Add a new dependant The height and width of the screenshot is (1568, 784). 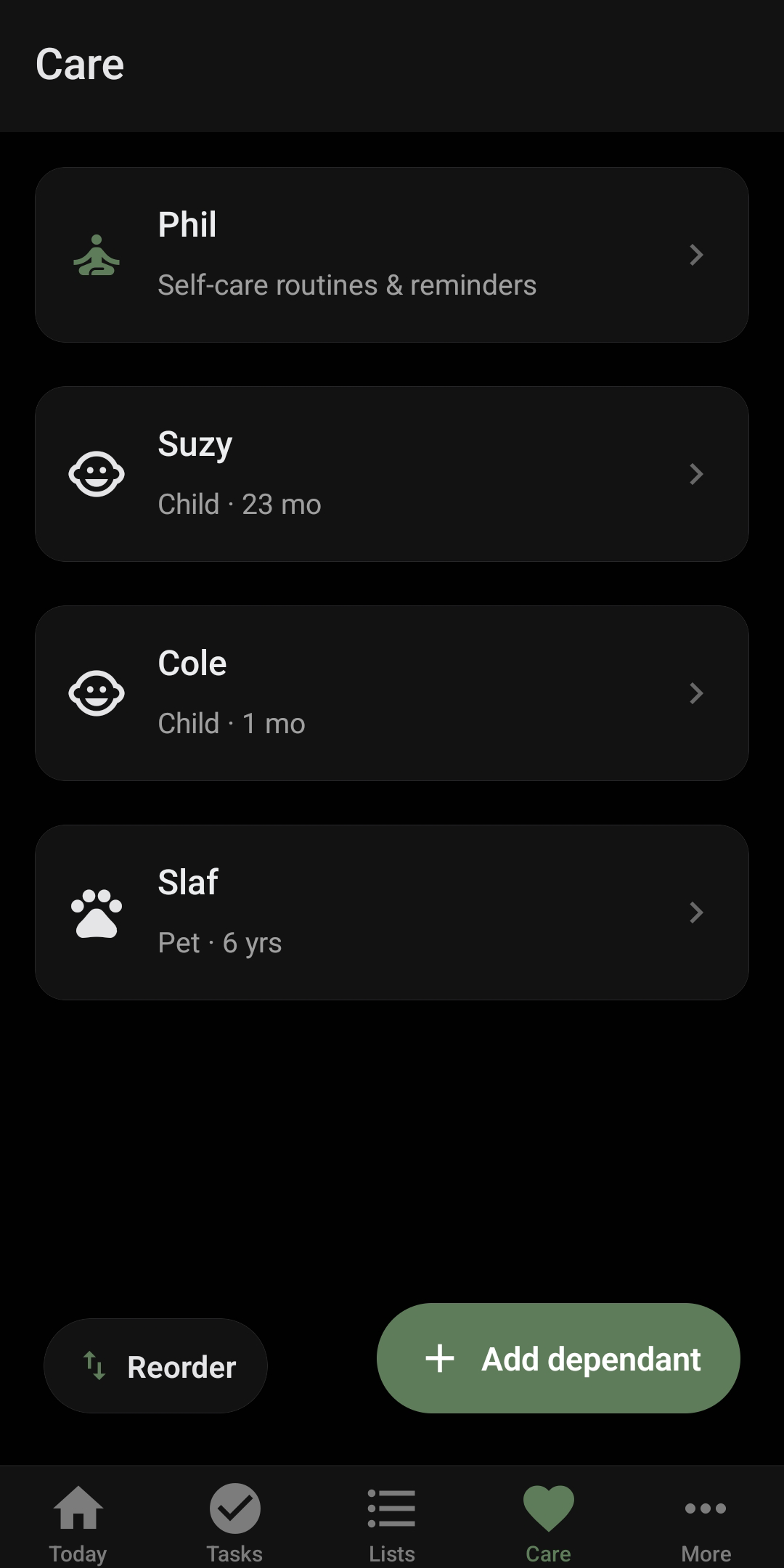[x=558, y=1358]
